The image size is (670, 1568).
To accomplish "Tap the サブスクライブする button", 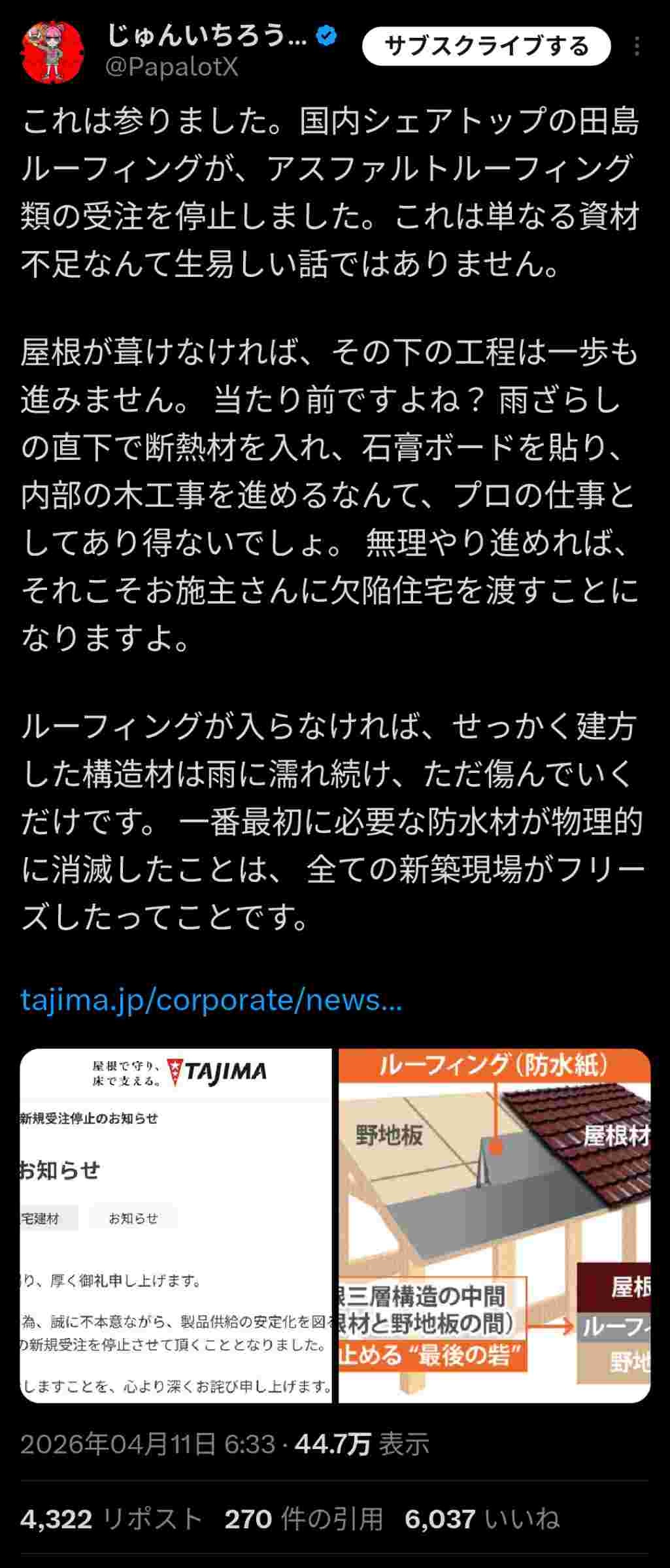I will (486, 46).
